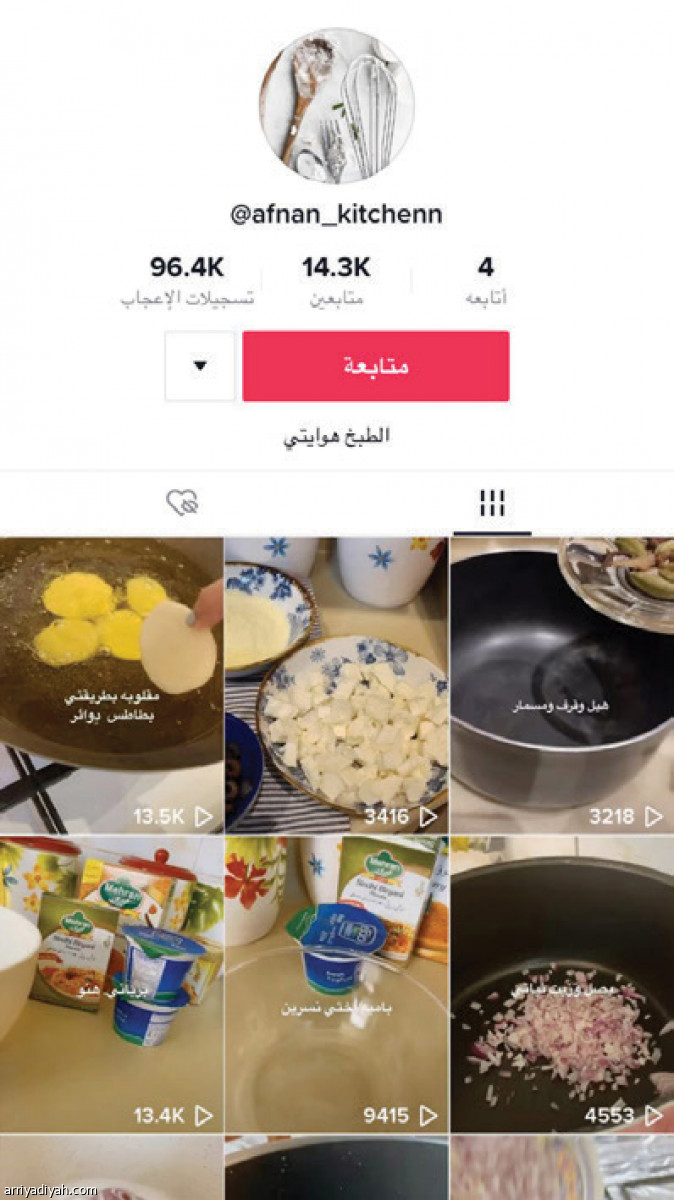The width and height of the screenshot is (674, 1200).
Task: Tap the red متابعة follow button
Action: tap(375, 366)
